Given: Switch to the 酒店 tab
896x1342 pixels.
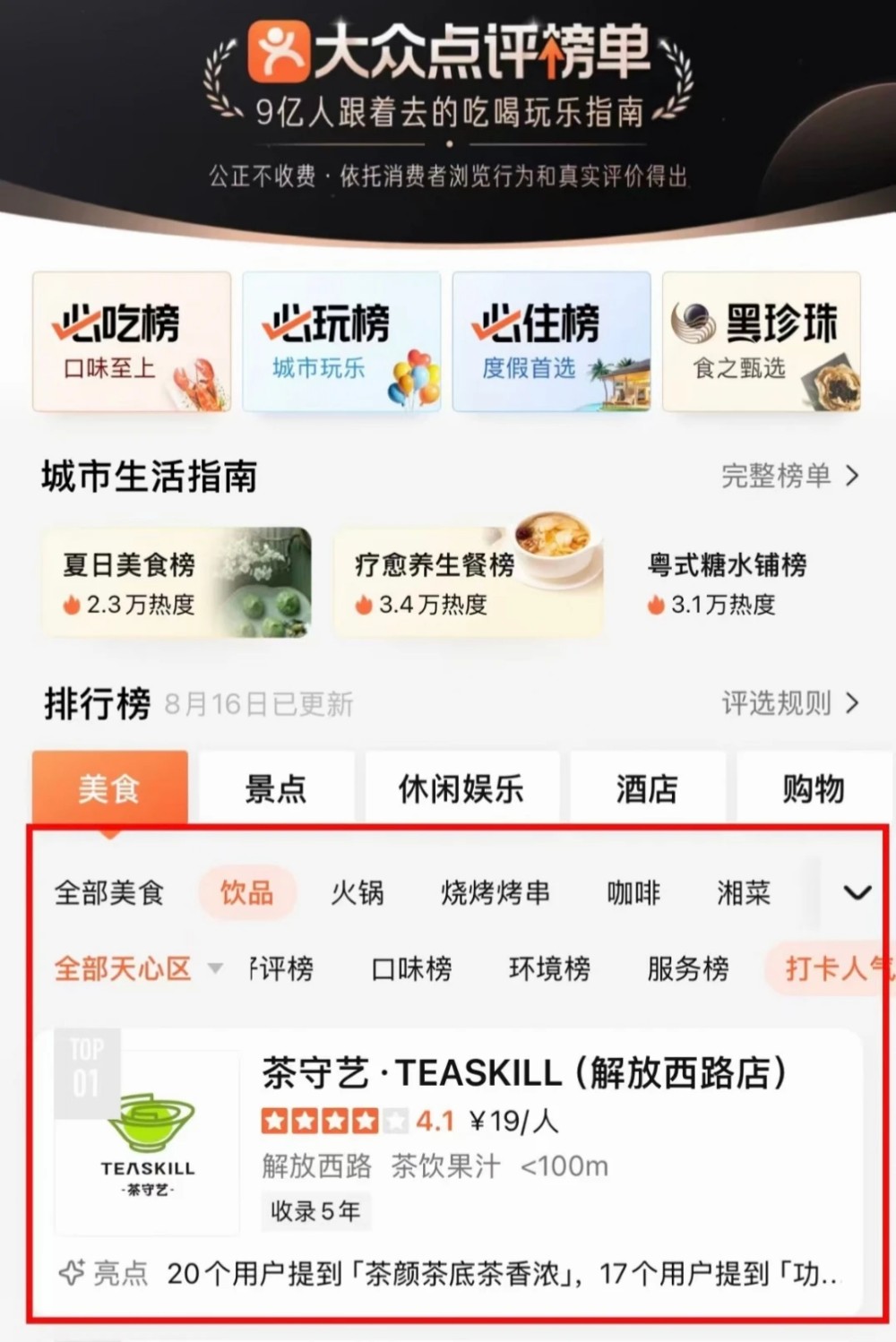Looking at the screenshot, I should pyautogui.click(x=647, y=788).
